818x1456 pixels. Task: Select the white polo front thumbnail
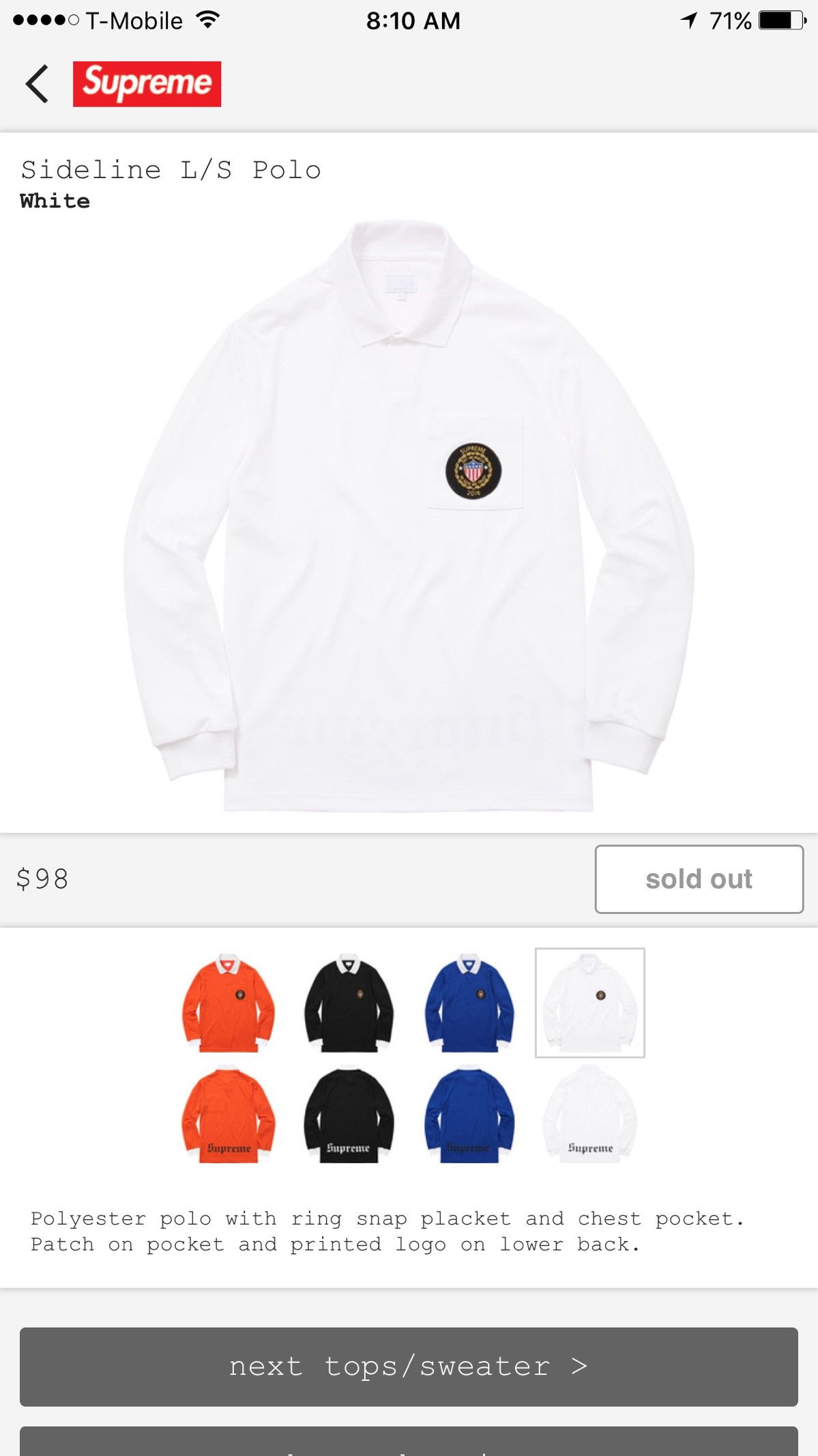pos(590,1003)
